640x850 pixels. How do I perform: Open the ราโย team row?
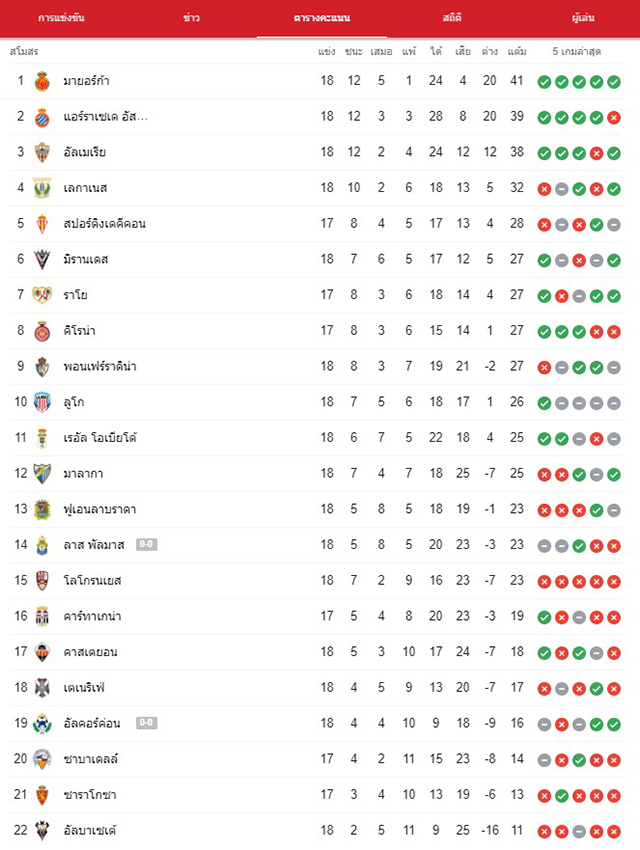316,295
